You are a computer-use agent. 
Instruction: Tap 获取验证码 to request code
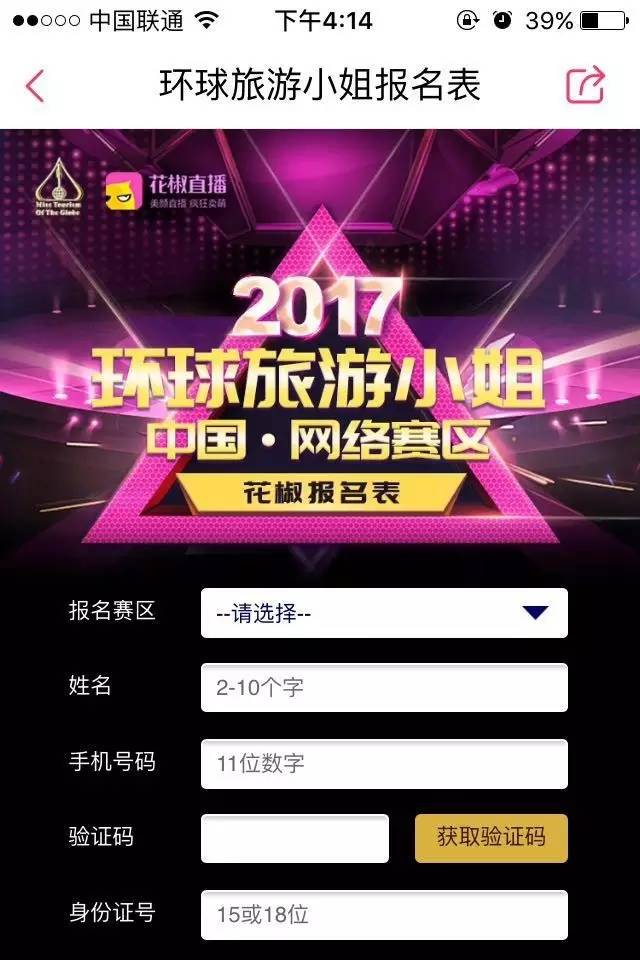click(491, 838)
